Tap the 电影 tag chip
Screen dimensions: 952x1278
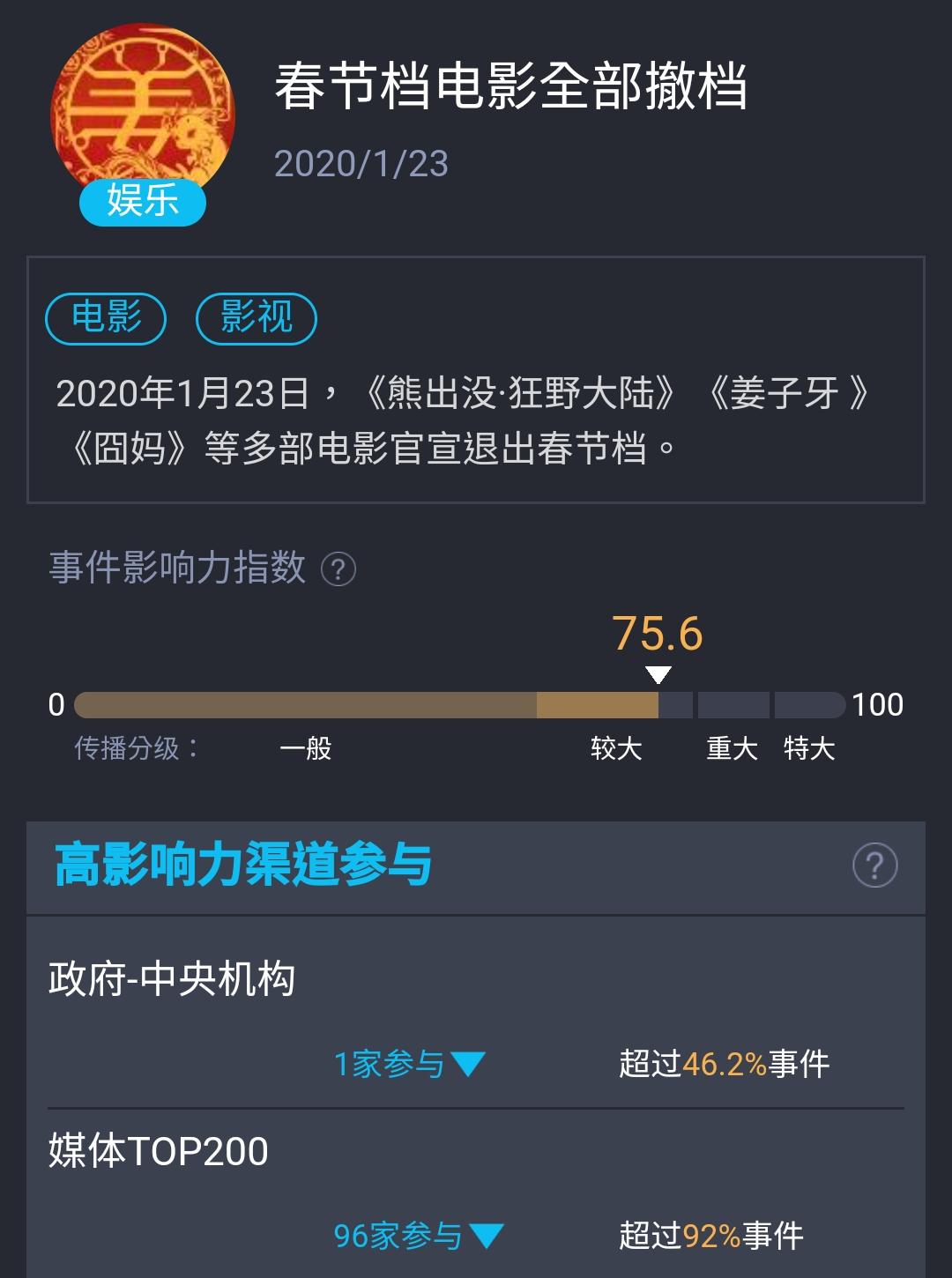tap(106, 318)
